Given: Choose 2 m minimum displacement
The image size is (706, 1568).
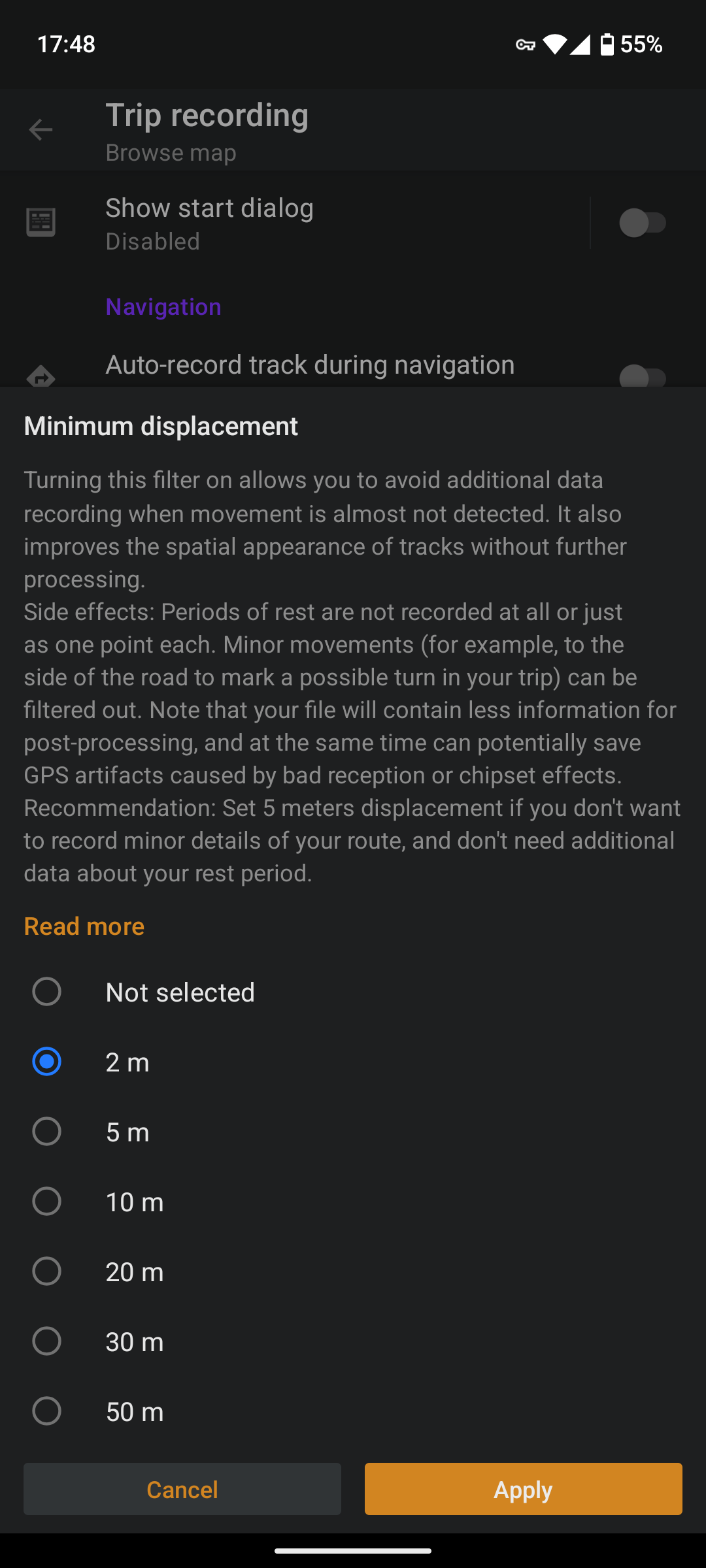Looking at the screenshot, I should point(353,1062).
